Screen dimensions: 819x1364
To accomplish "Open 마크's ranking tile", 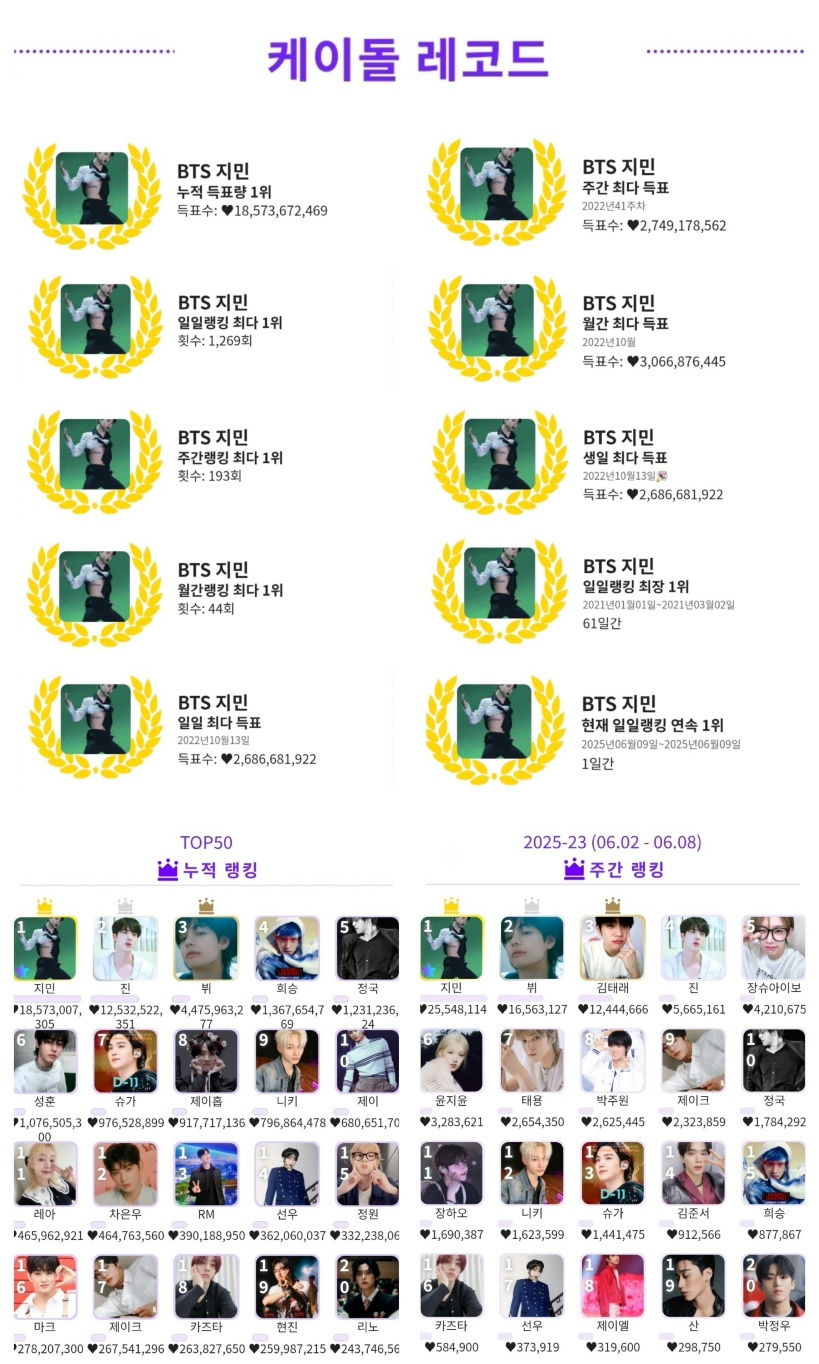I will pyautogui.click(x=45, y=1287).
